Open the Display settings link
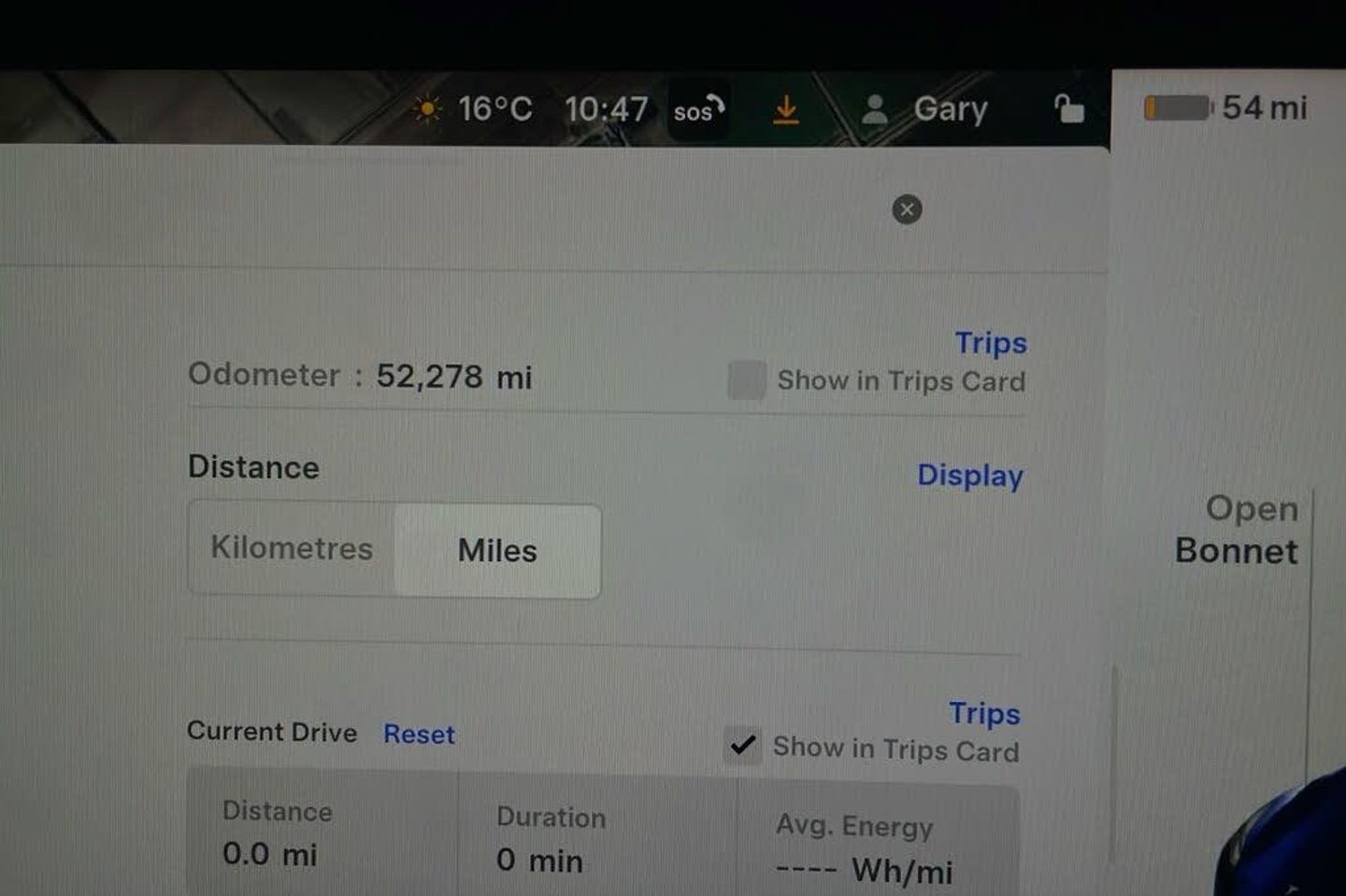1346x896 pixels. 969,475
